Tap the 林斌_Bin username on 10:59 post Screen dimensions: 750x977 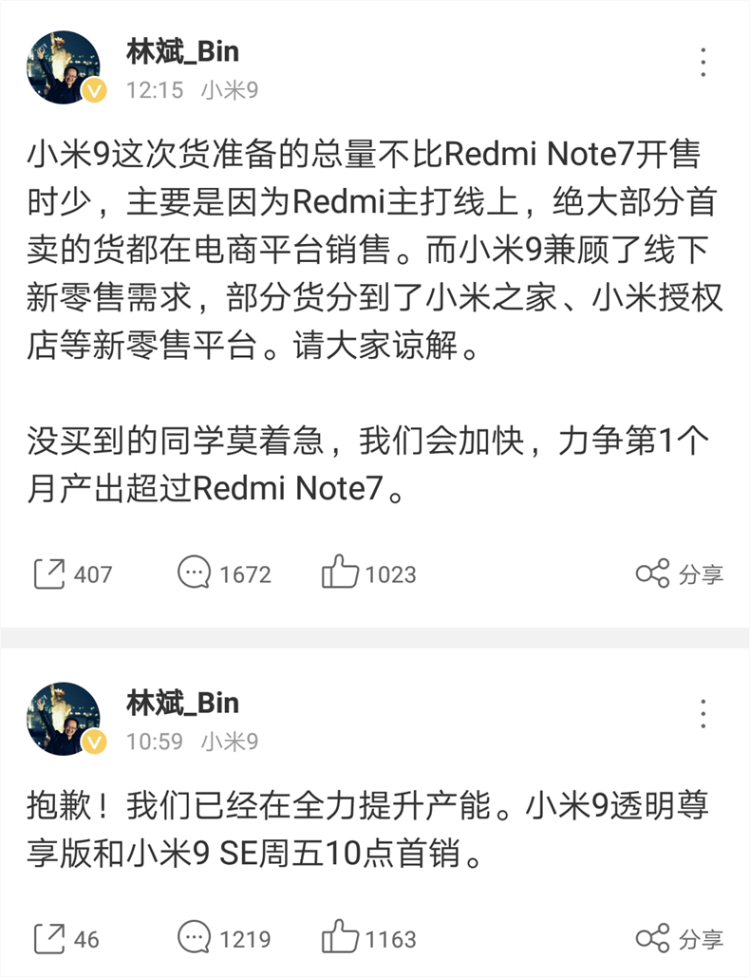pos(183,702)
